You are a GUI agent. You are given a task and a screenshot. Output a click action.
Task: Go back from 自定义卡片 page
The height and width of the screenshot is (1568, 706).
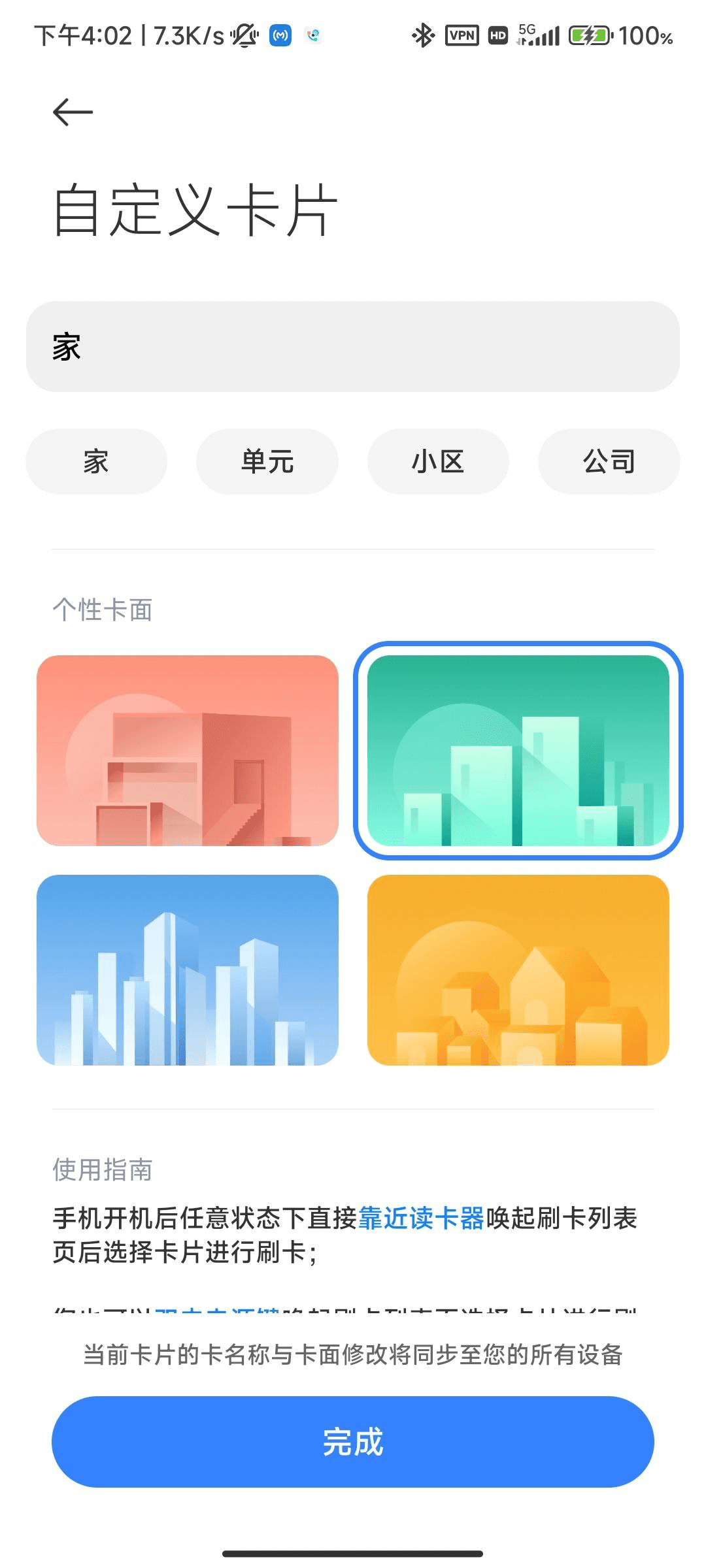pyautogui.click(x=73, y=112)
